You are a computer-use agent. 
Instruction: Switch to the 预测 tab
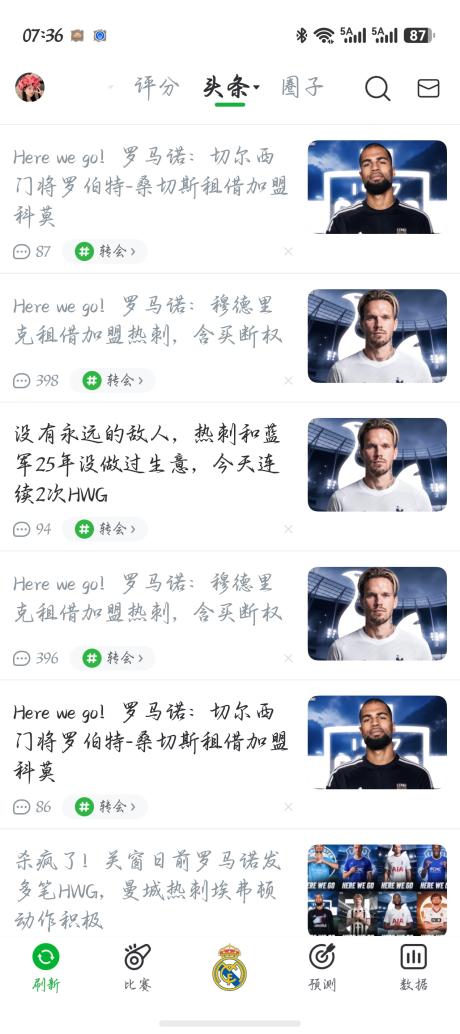[322, 967]
